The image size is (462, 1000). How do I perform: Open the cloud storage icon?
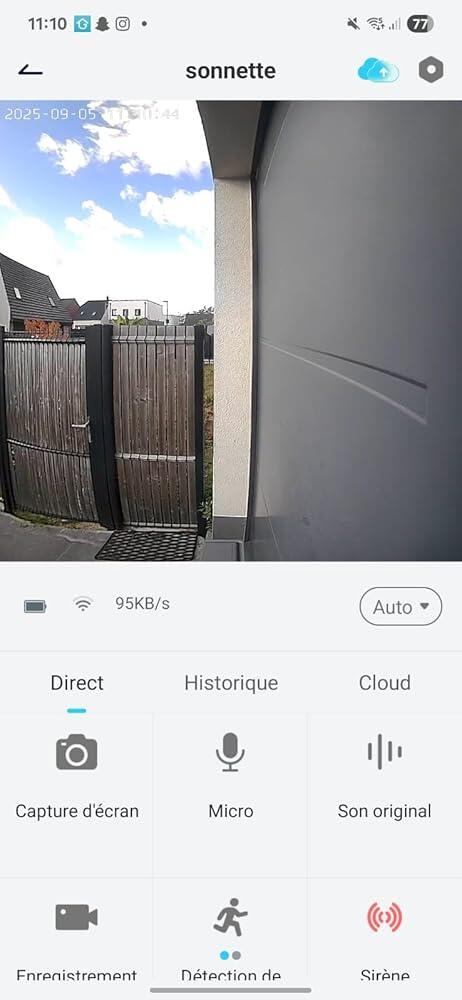(x=378, y=70)
